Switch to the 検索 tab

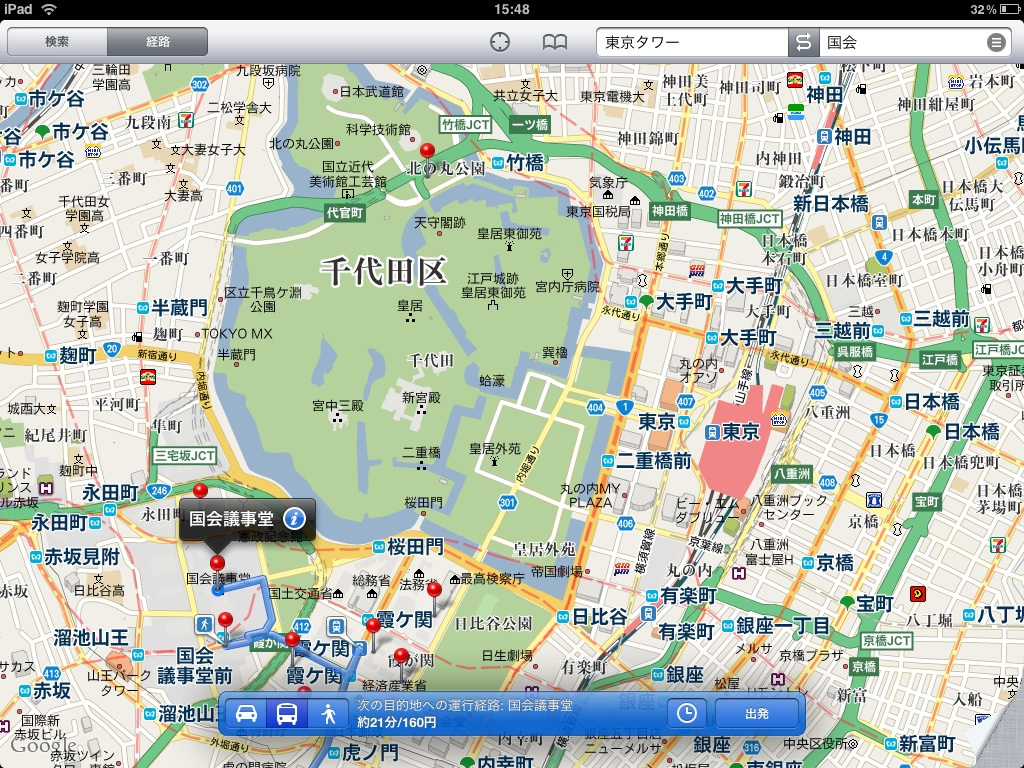click(x=57, y=42)
